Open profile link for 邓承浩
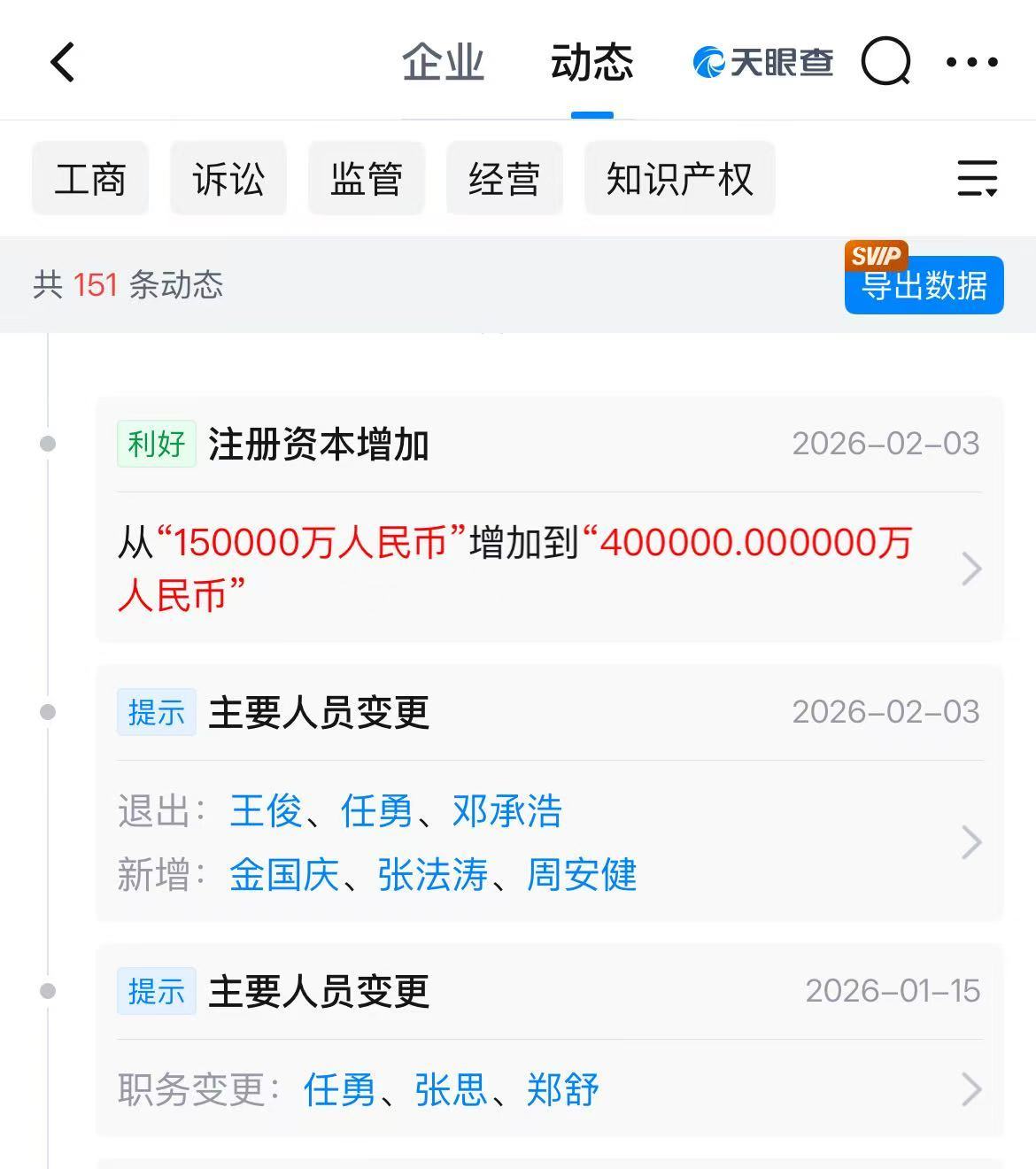 [x=507, y=811]
